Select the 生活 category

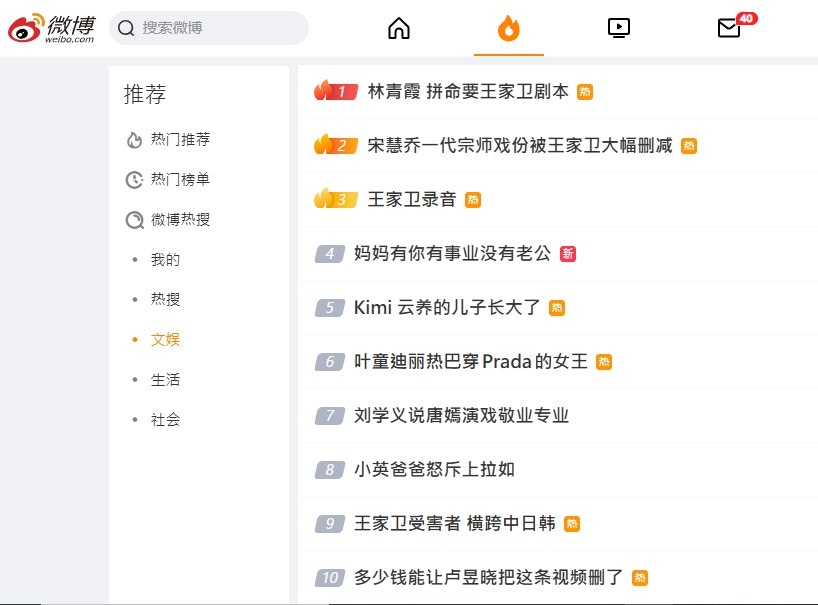click(x=165, y=379)
